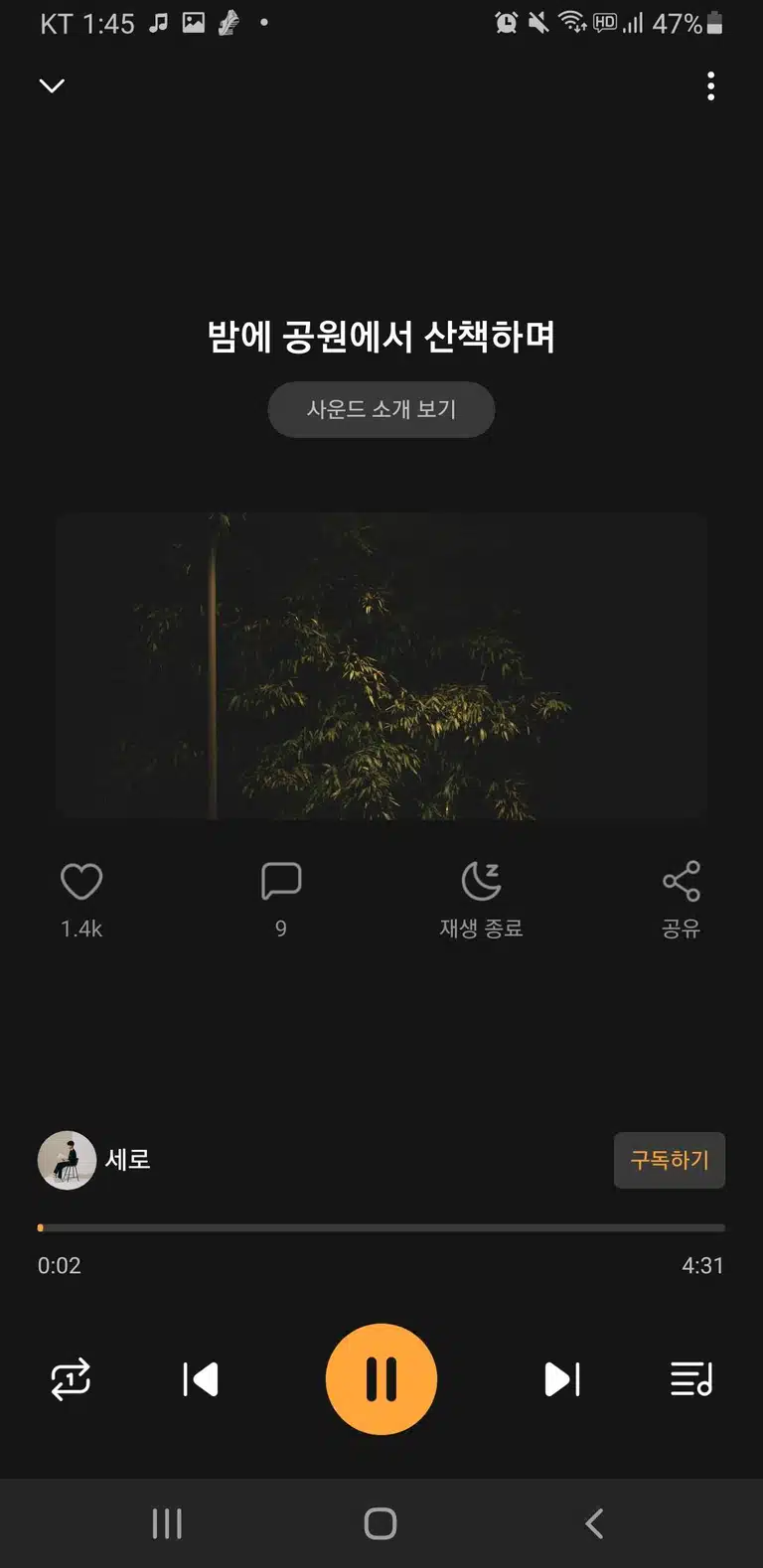Toggle the repeat-one mode

[71, 1379]
